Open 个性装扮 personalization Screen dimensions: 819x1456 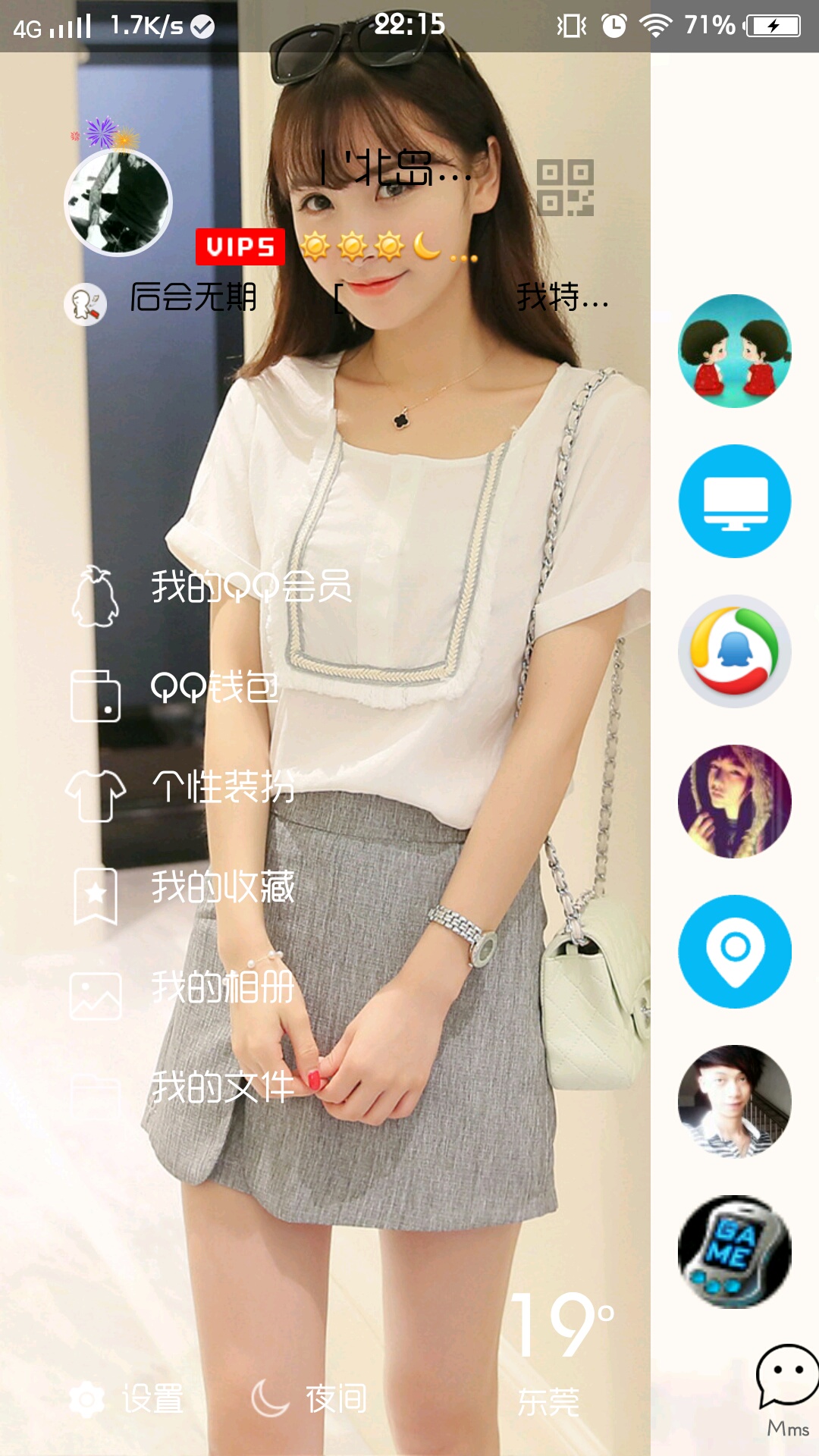222,787
